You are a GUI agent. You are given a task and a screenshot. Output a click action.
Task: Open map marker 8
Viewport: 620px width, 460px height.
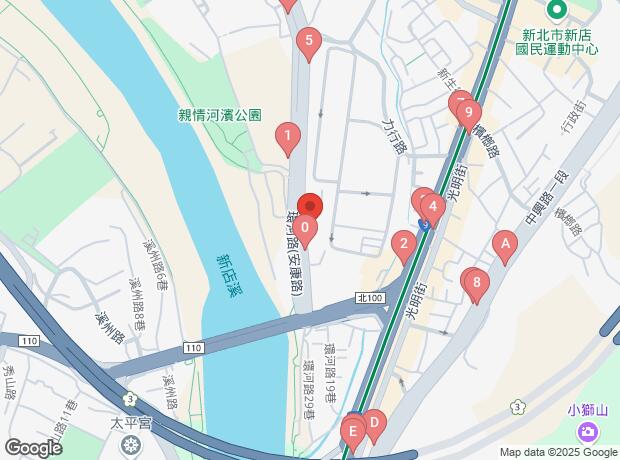pyautogui.click(x=476, y=282)
